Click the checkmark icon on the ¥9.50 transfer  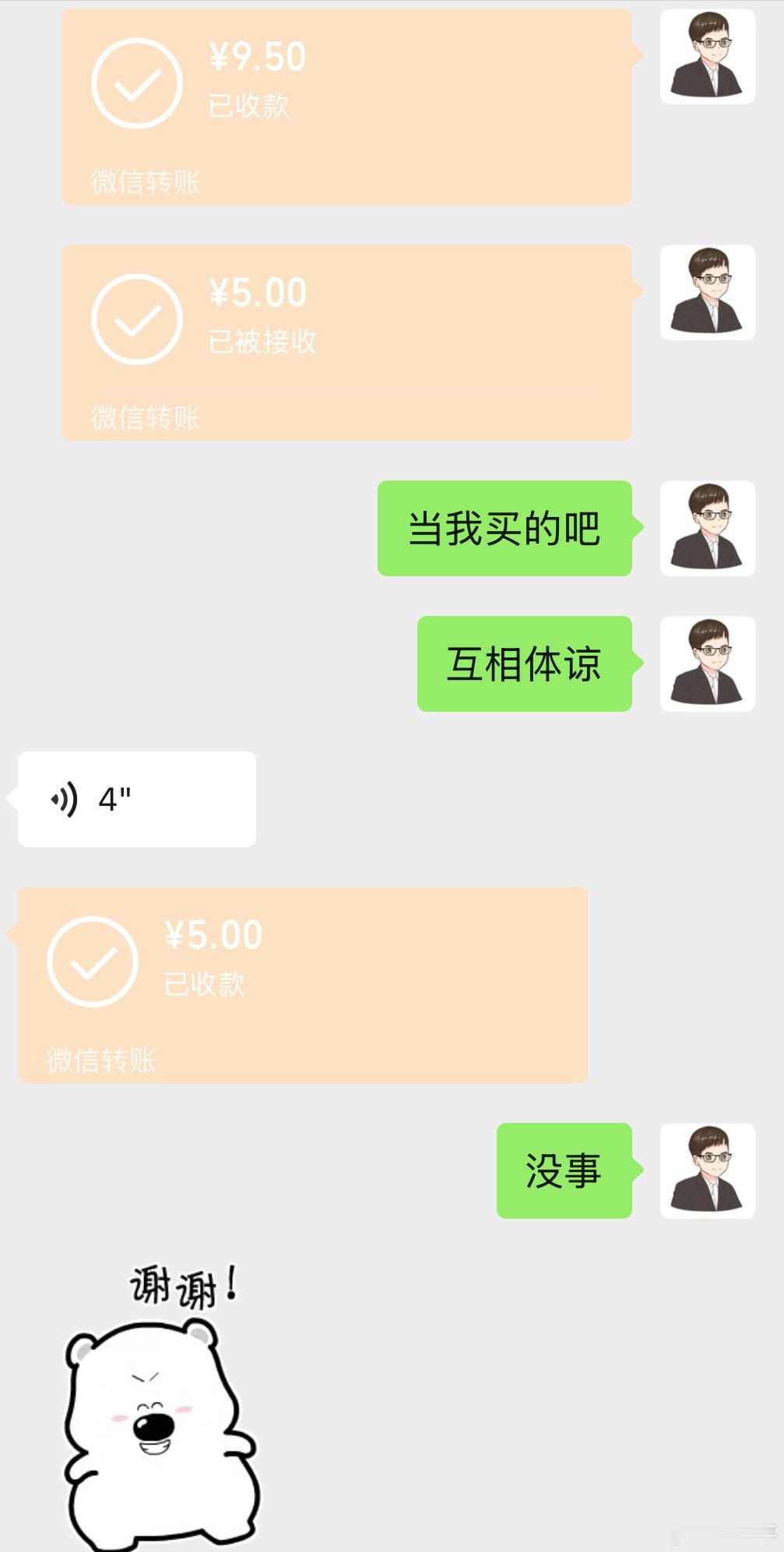135,84
